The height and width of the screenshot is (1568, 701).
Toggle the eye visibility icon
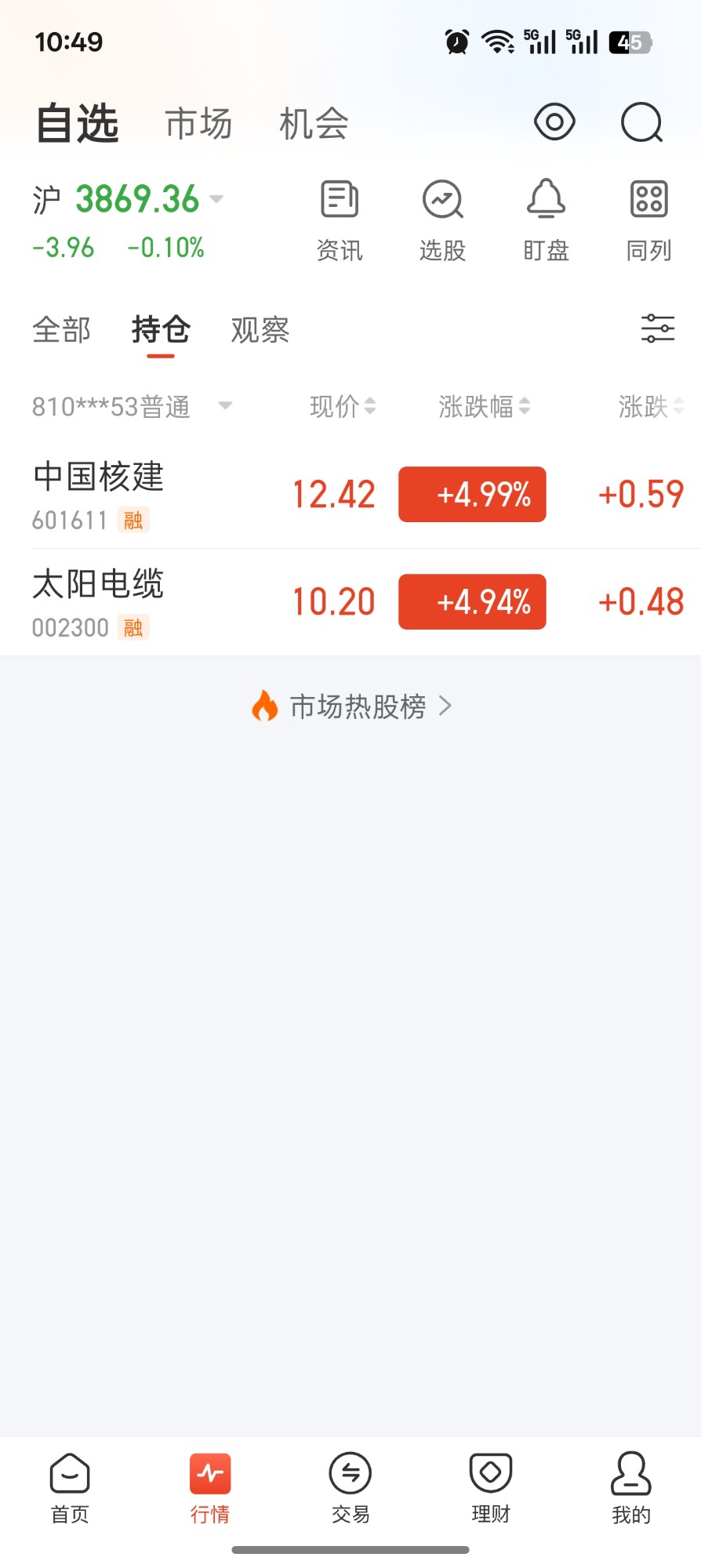click(554, 122)
